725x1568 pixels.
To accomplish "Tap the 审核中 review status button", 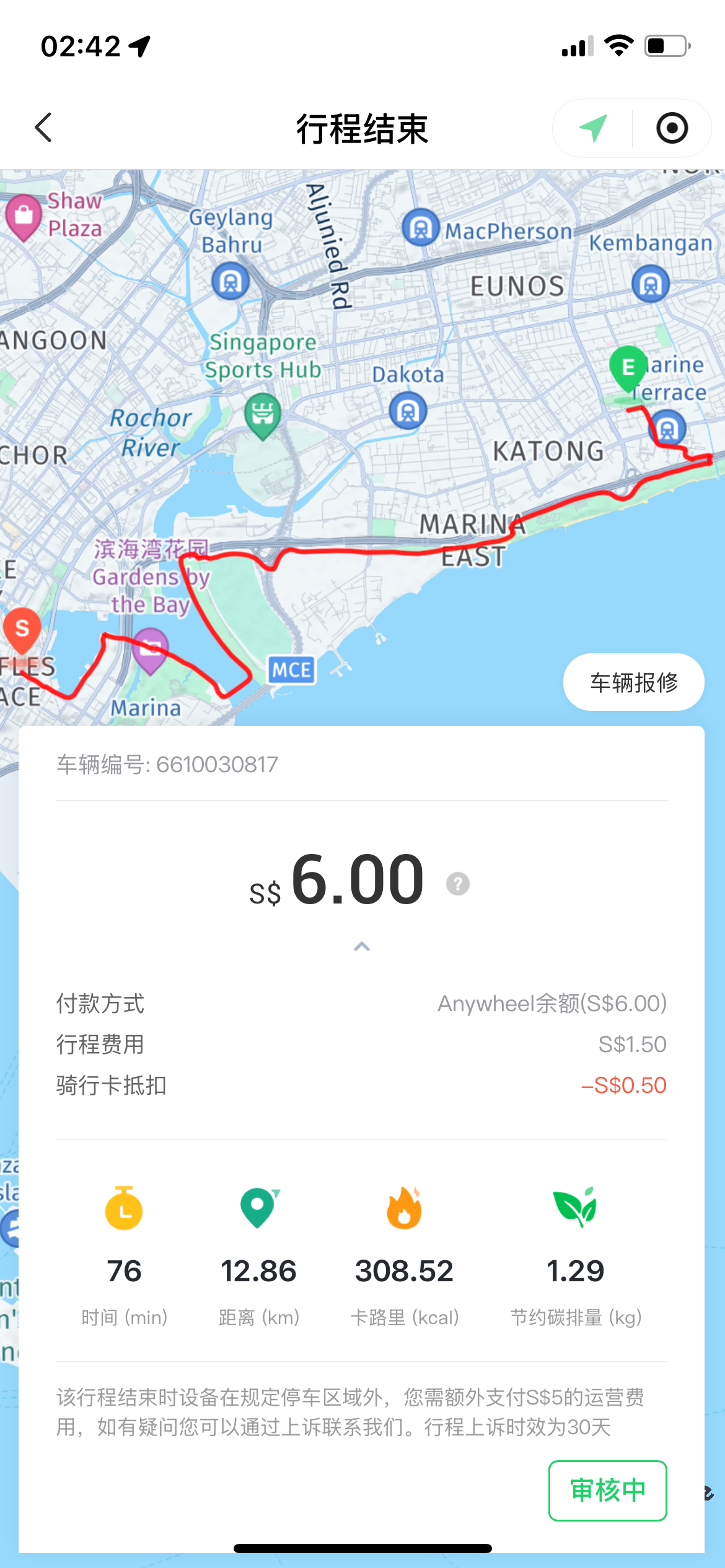I will 607,1491.
